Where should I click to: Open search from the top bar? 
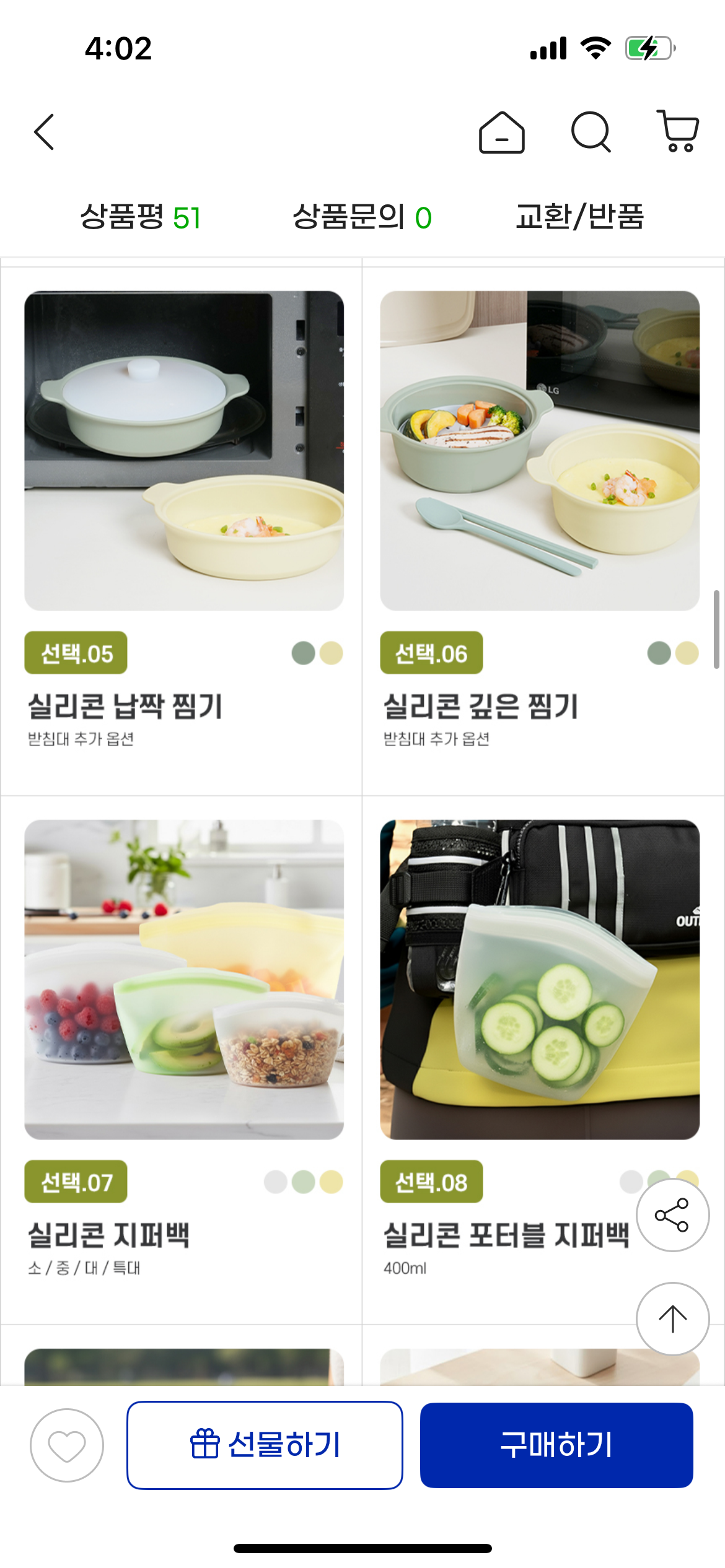click(x=591, y=132)
